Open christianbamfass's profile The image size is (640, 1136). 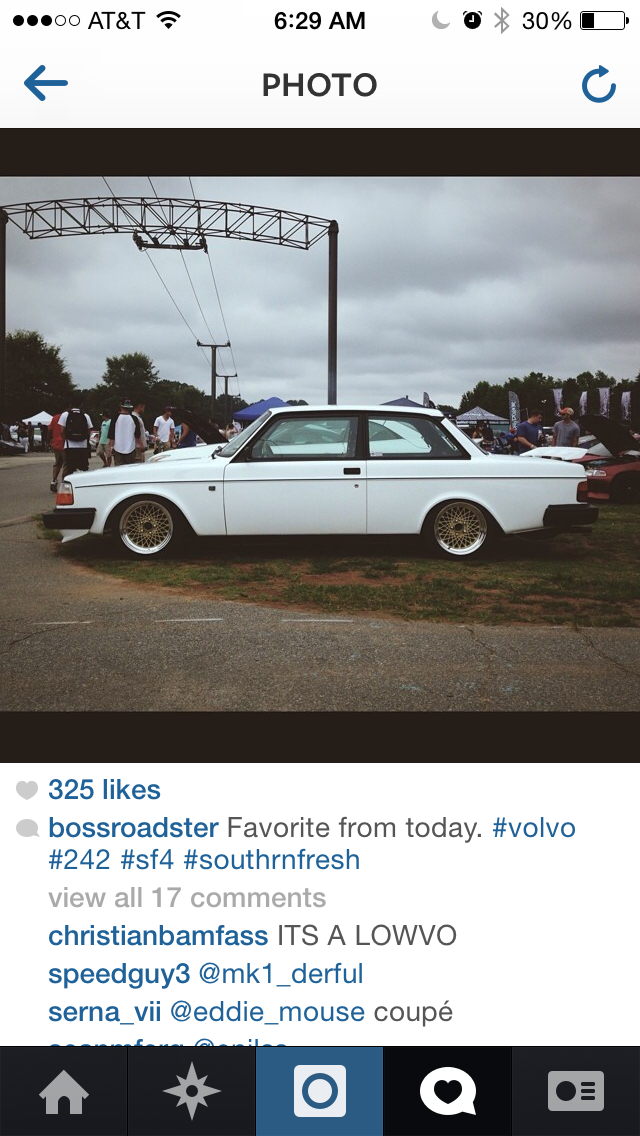pos(158,936)
